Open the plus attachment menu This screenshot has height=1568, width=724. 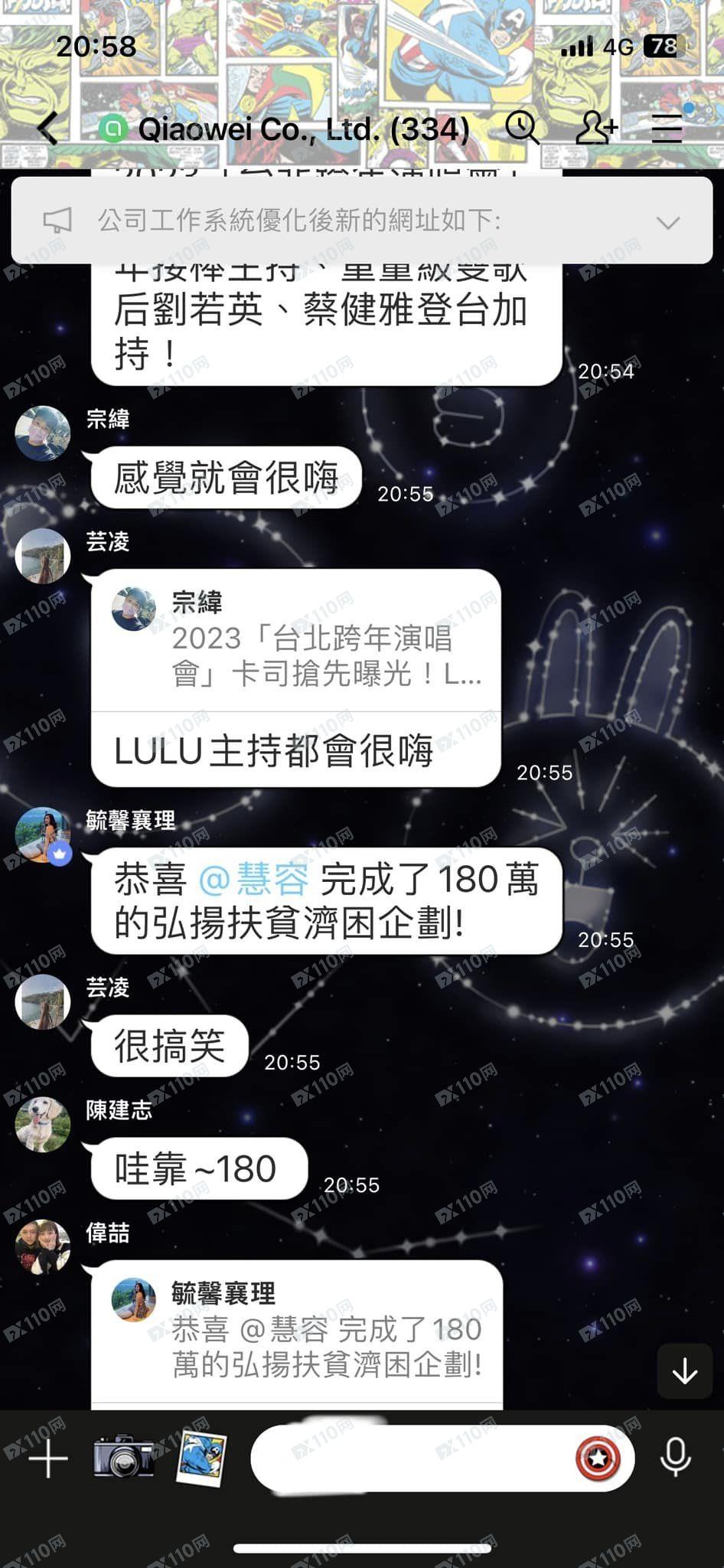(48, 1459)
